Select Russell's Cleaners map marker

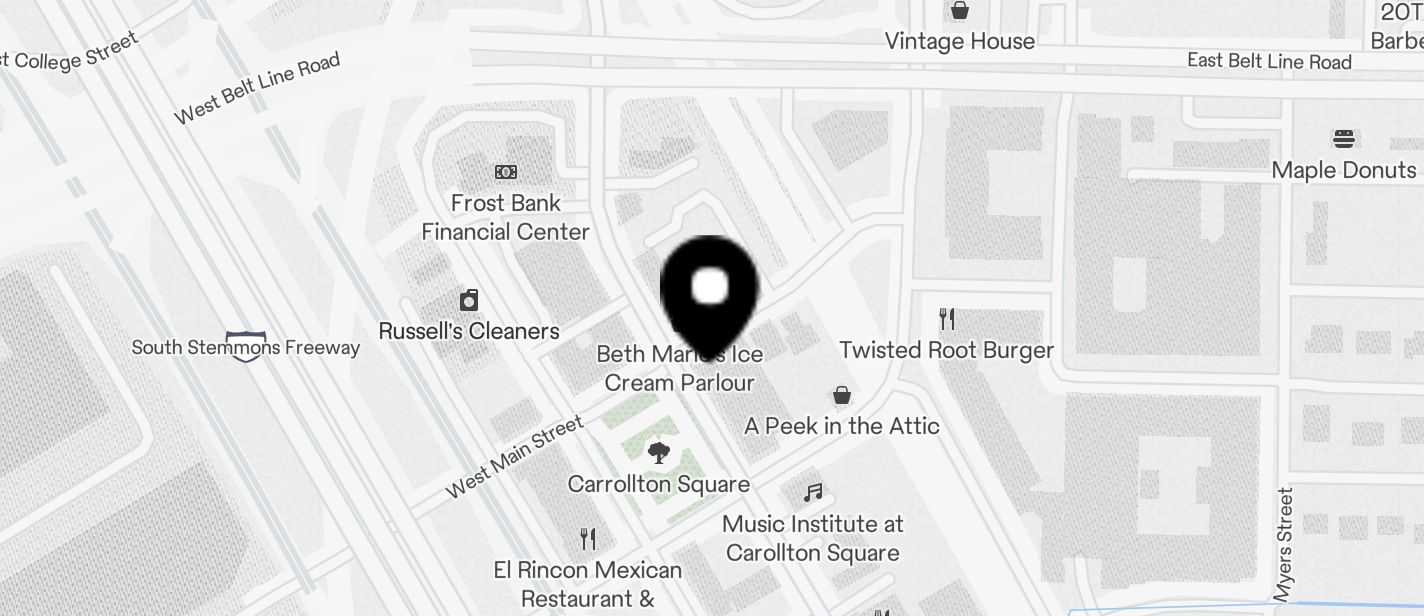[469, 300]
